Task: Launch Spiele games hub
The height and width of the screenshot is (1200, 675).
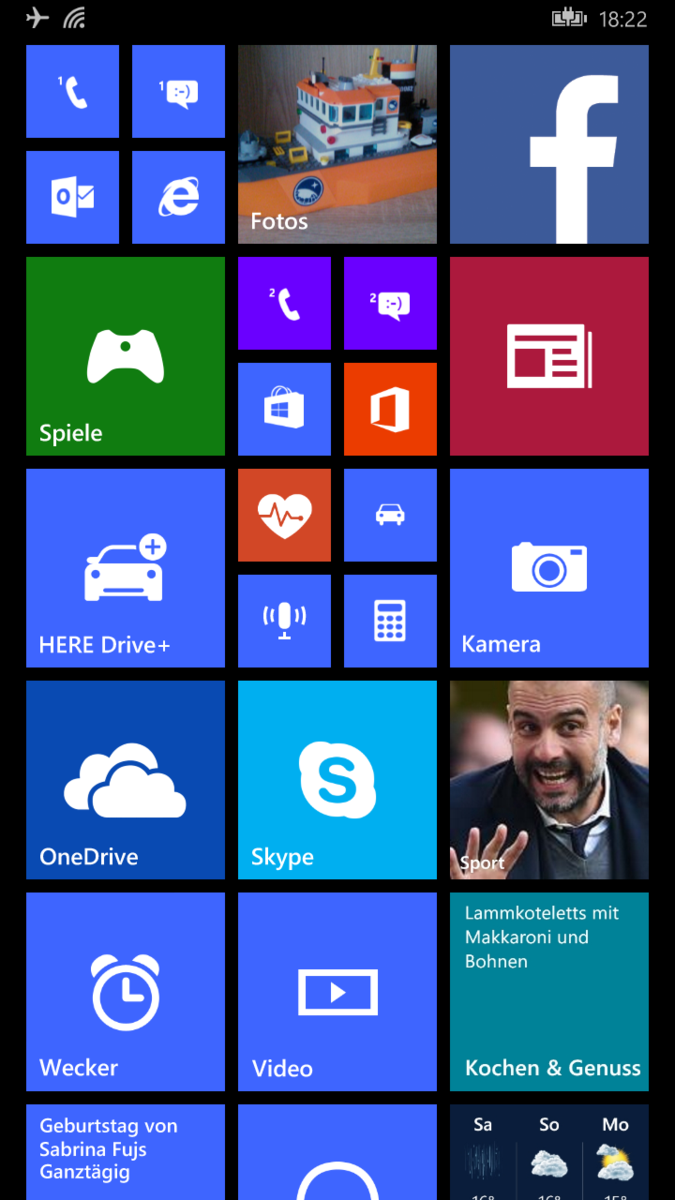Action: tap(125, 356)
